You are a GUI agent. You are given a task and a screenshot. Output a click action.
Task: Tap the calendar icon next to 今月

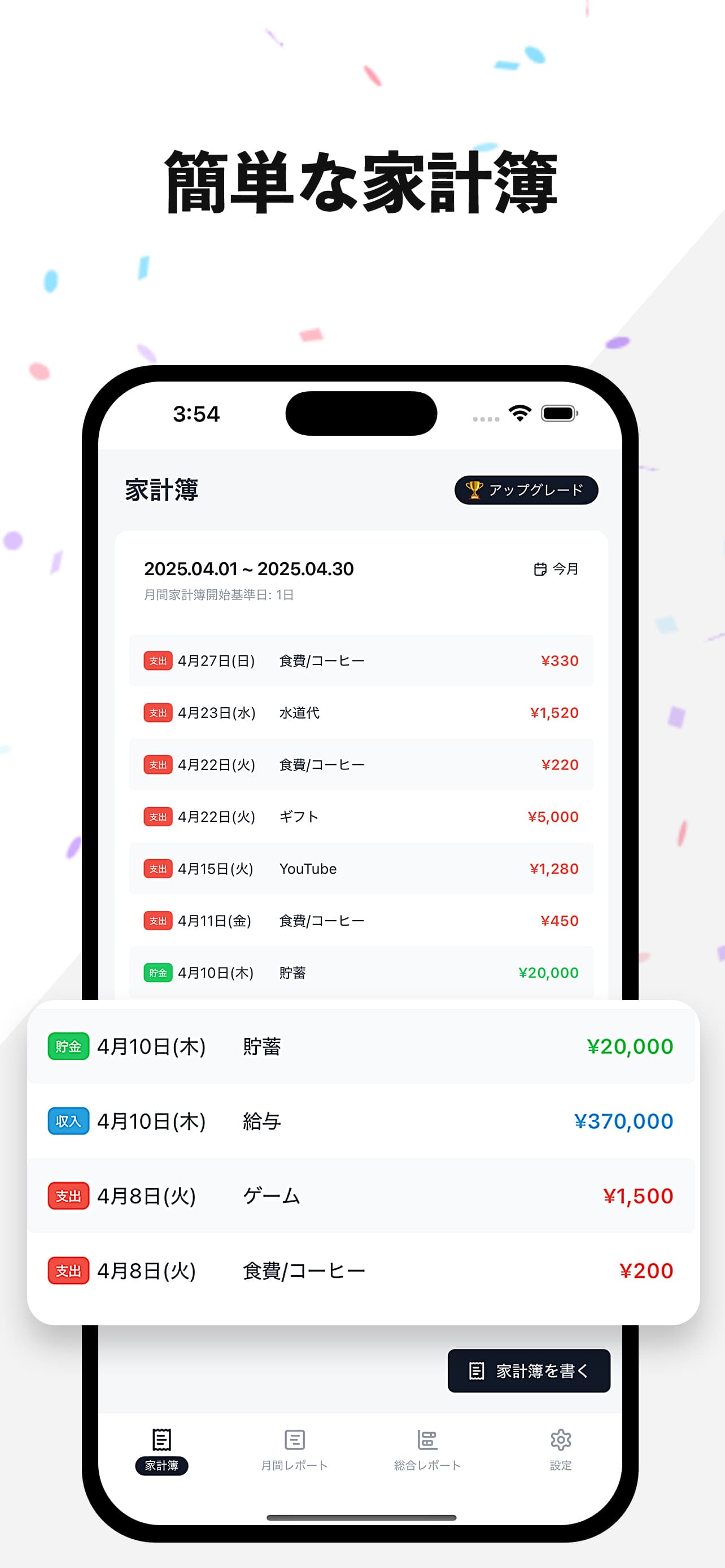539,568
